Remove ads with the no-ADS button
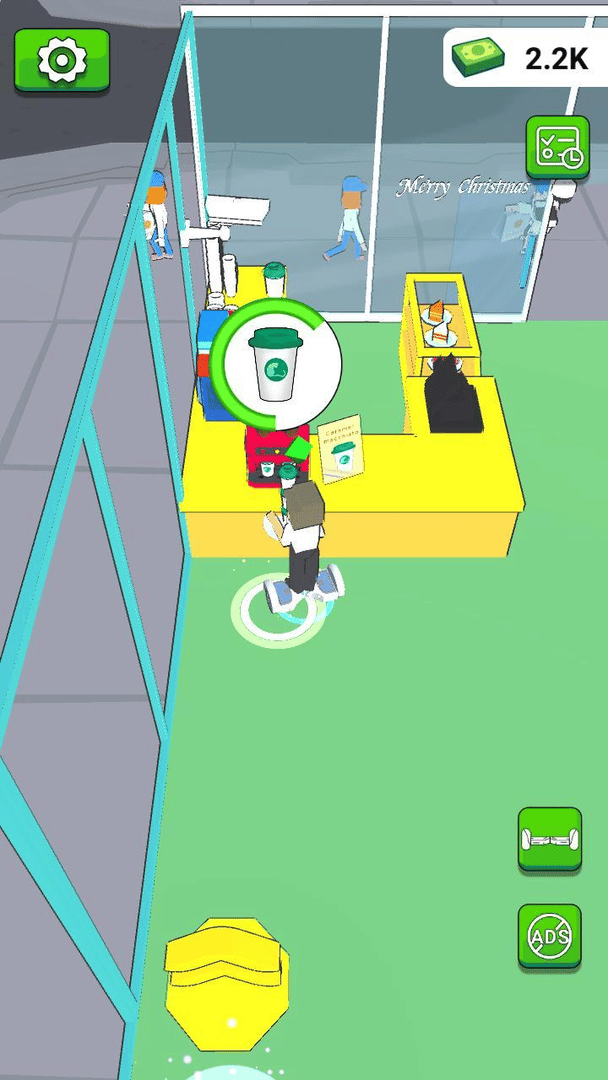608x1080 pixels. click(x=549, y=936)
